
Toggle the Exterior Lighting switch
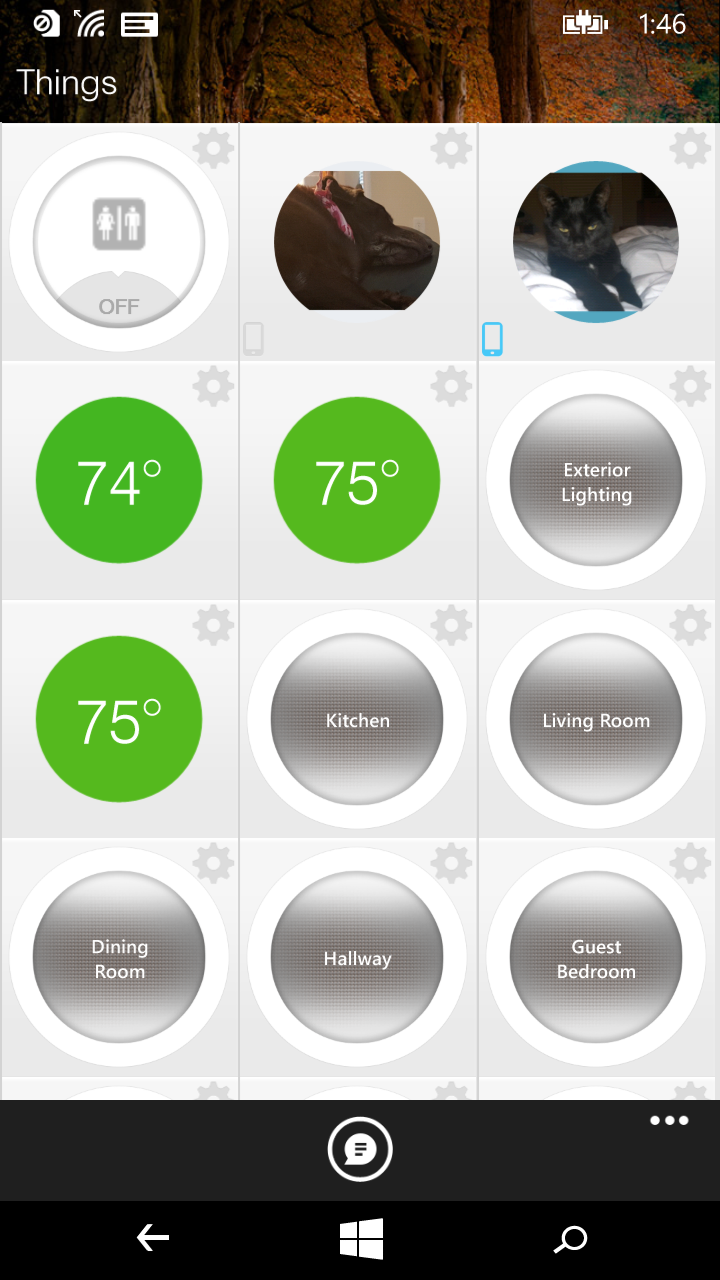[x=596, y=480]
